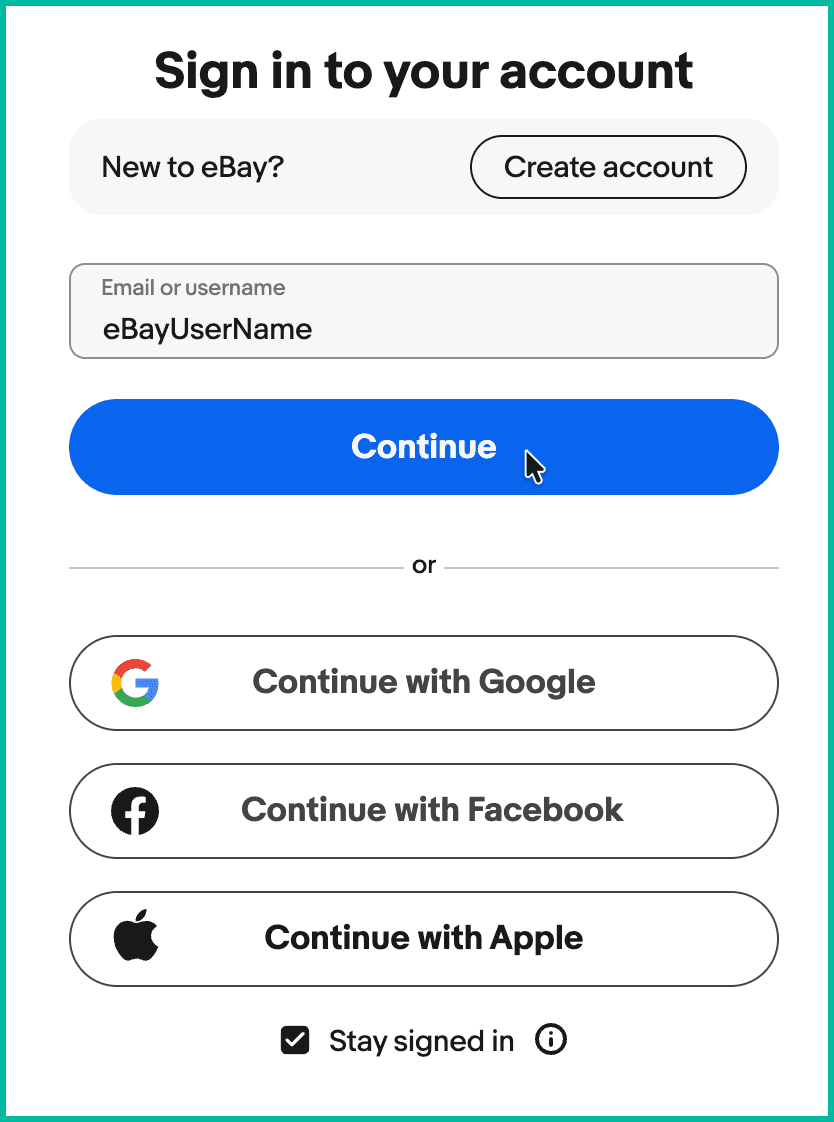
Task: Open the info tooltip beside Stay signed in
Action: [549, 1040]
